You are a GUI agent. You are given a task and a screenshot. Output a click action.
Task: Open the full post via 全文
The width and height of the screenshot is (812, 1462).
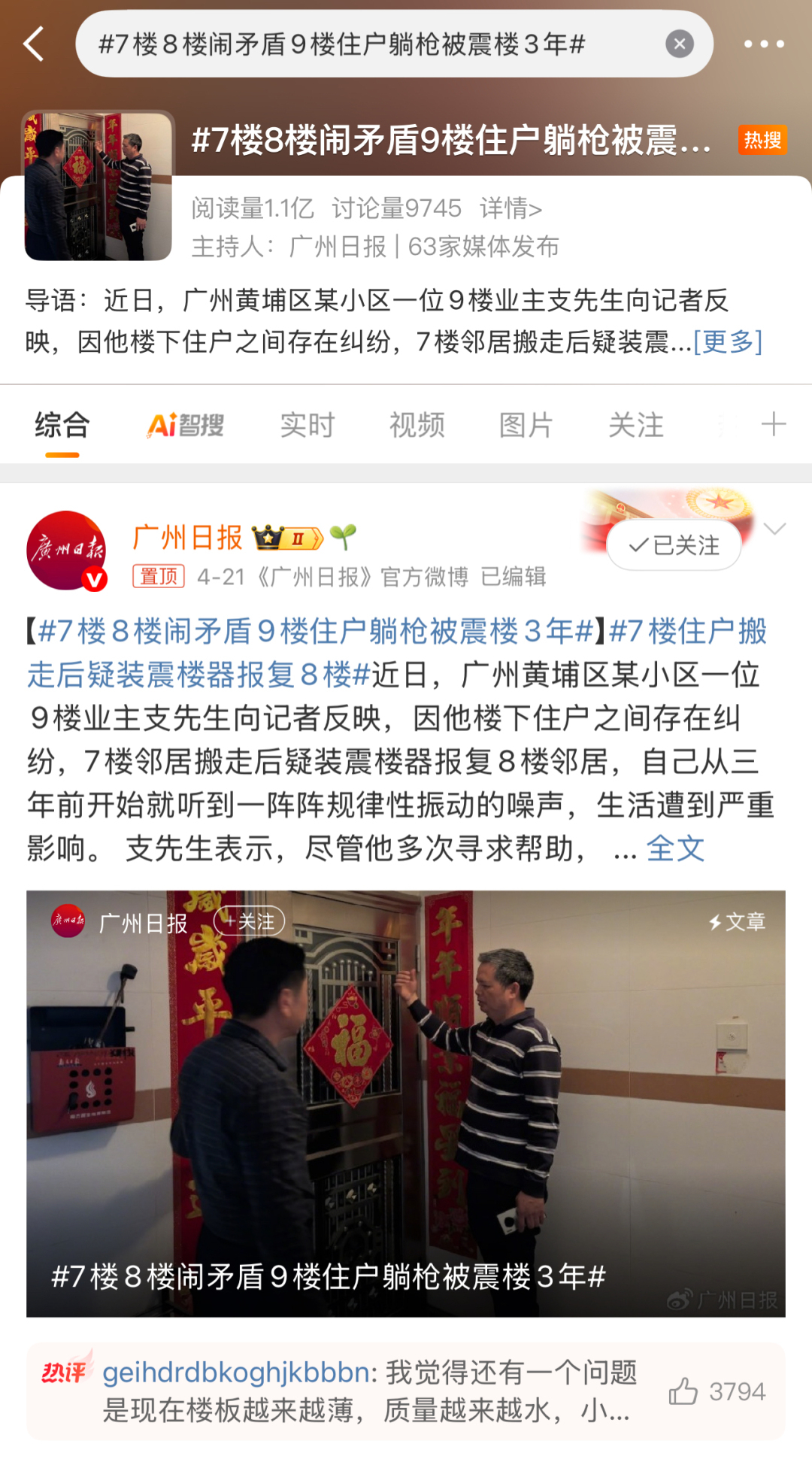pos(675,849)
